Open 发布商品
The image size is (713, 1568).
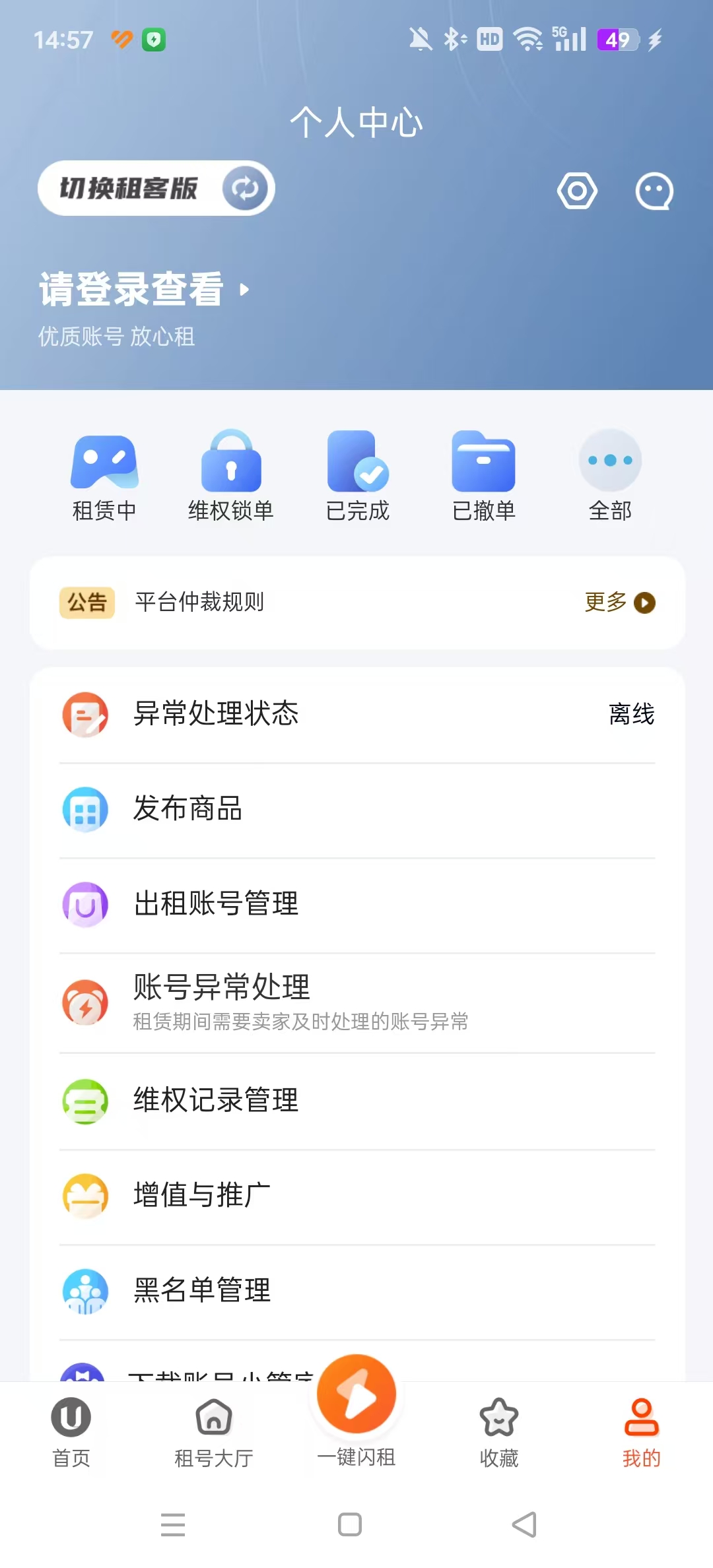pyautogui.click(x=356, y=809)
